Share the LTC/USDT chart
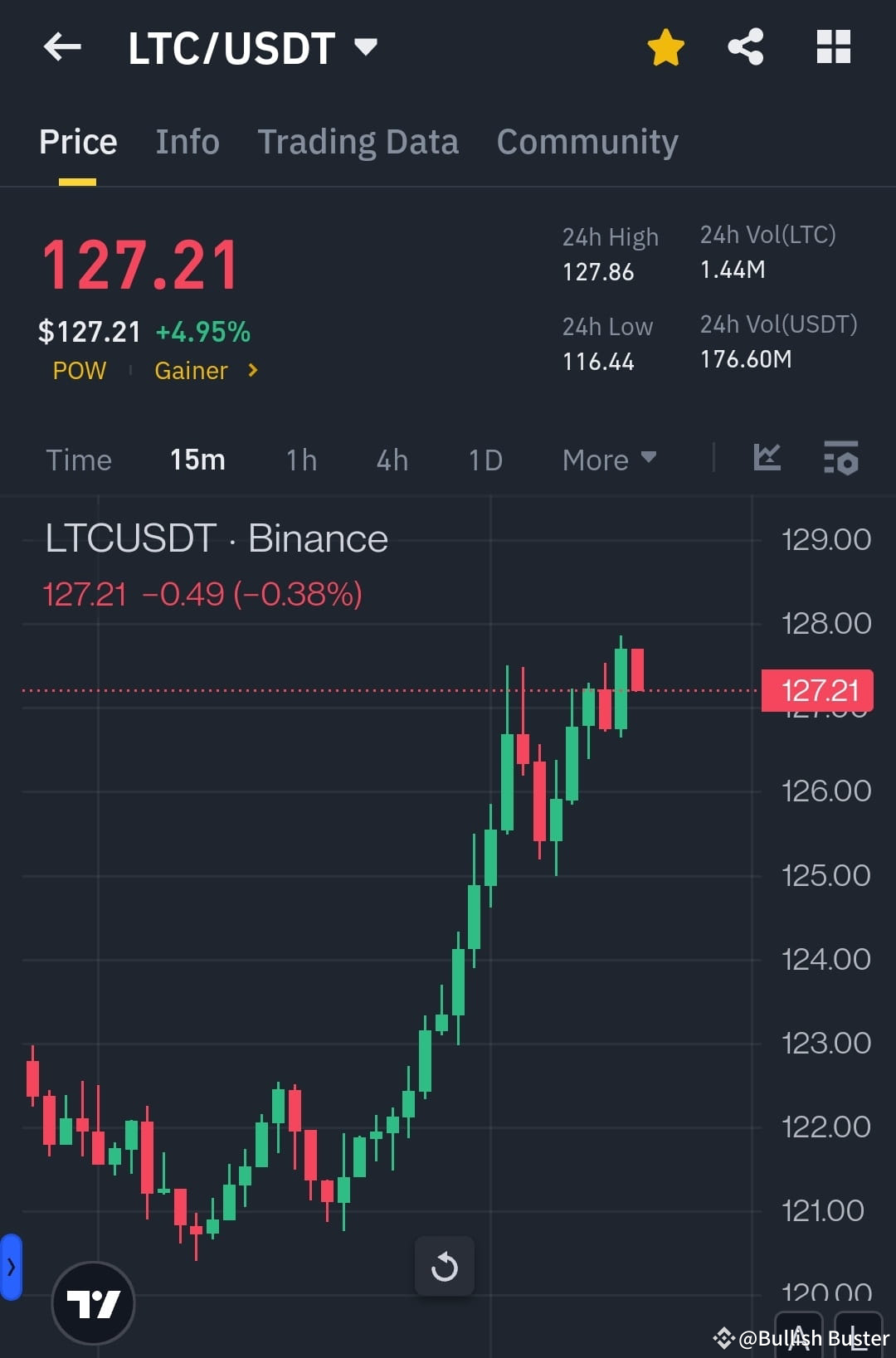The height and width of the screenshot is (1358, 896). click(x=746, y=47)
